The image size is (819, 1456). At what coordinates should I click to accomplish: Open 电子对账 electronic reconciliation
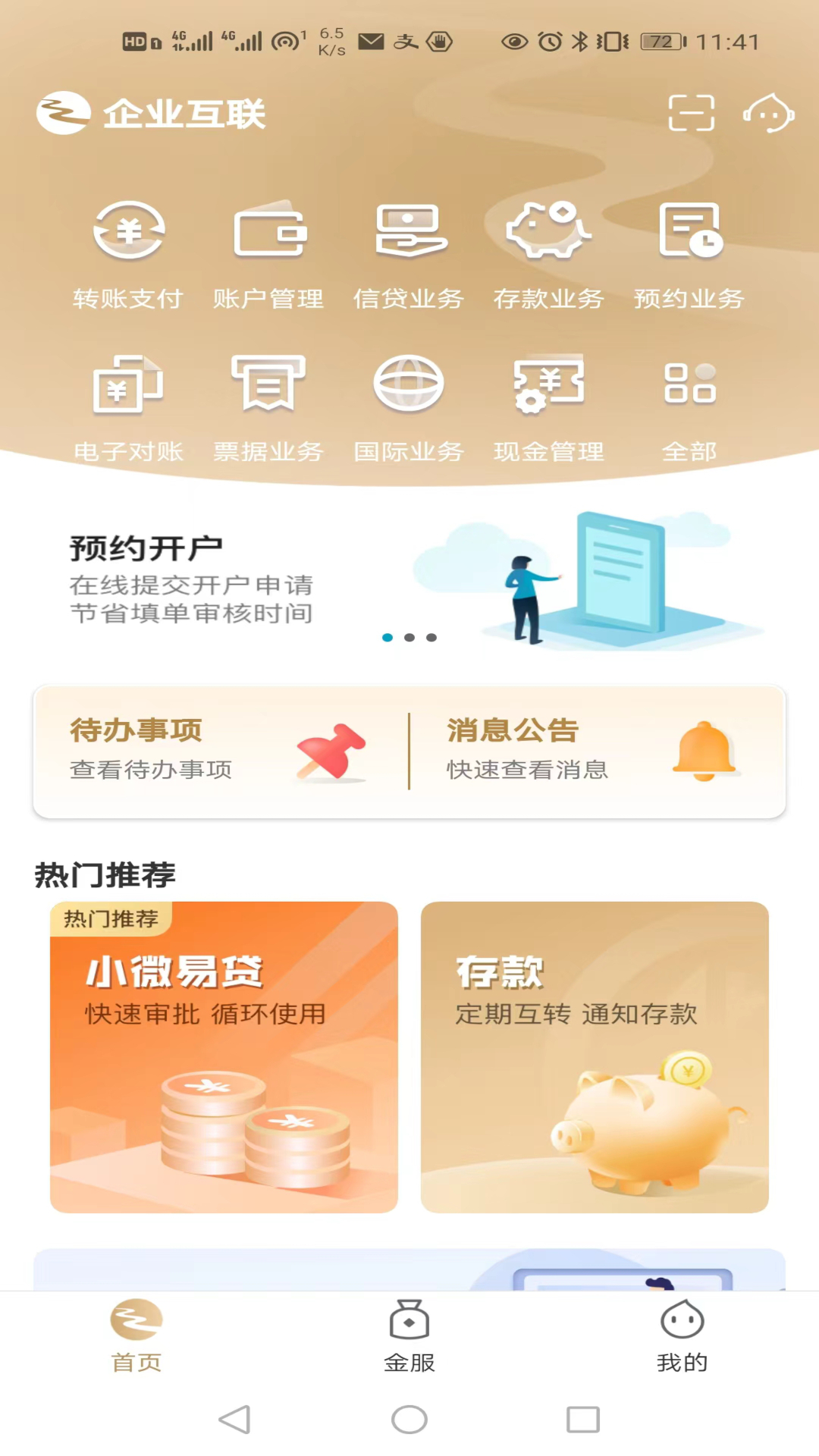(x=128, y=407)
